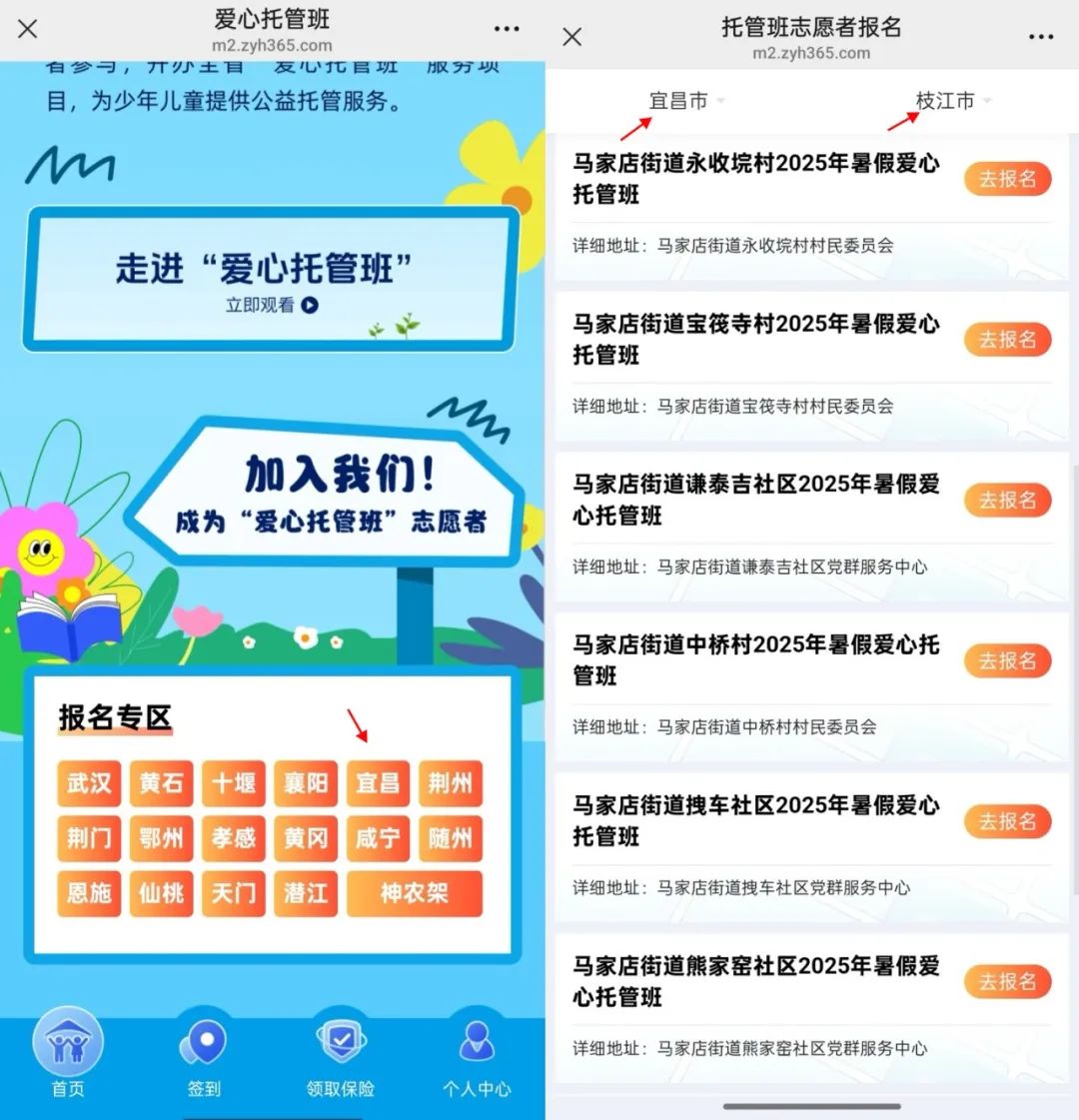Viewport: 1079px width, 1120px height.
Task: Register for 中桥村 class with 去报名
Action: [x=1007, y=661]
